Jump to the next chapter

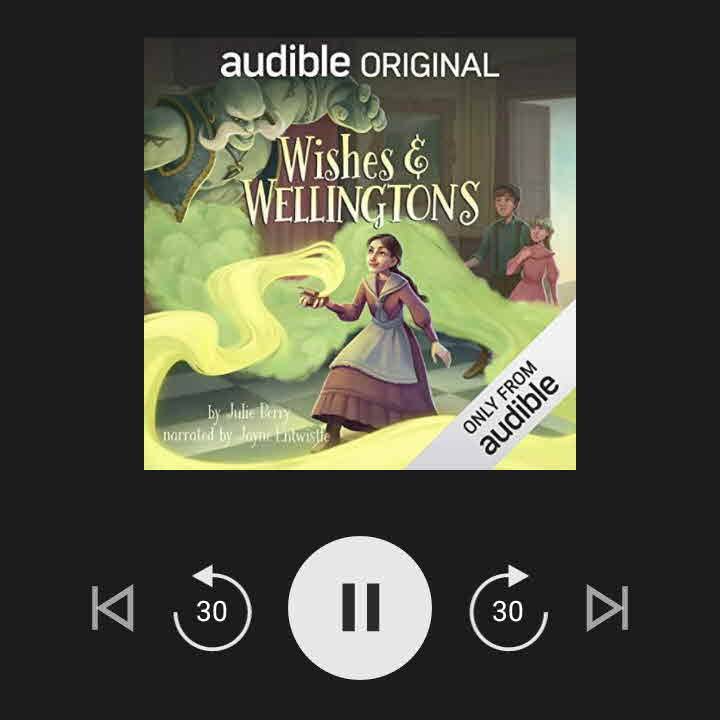[x=607, y=608]
